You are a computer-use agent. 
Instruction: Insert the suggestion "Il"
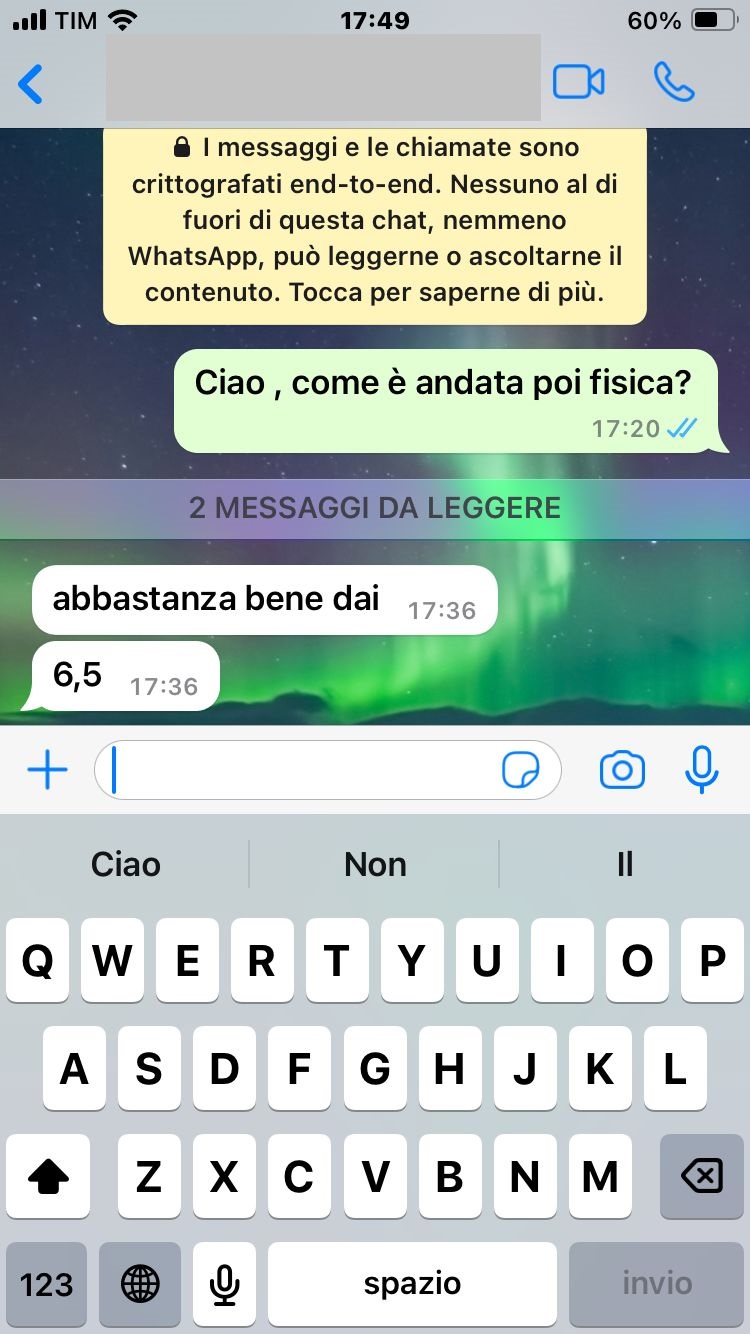click(625, 864)
